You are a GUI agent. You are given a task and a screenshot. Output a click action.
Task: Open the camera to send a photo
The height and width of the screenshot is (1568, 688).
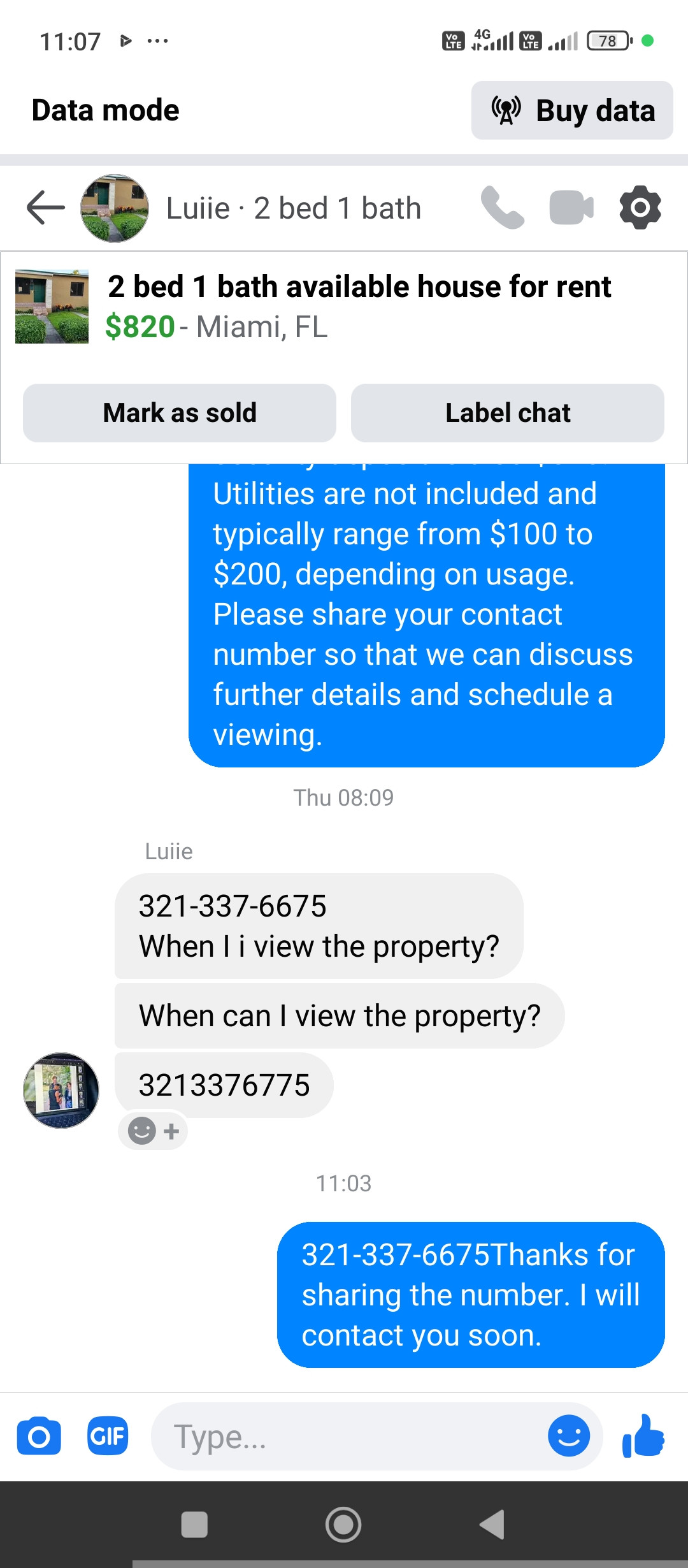pyautogui.click(x=39, y=1437)
